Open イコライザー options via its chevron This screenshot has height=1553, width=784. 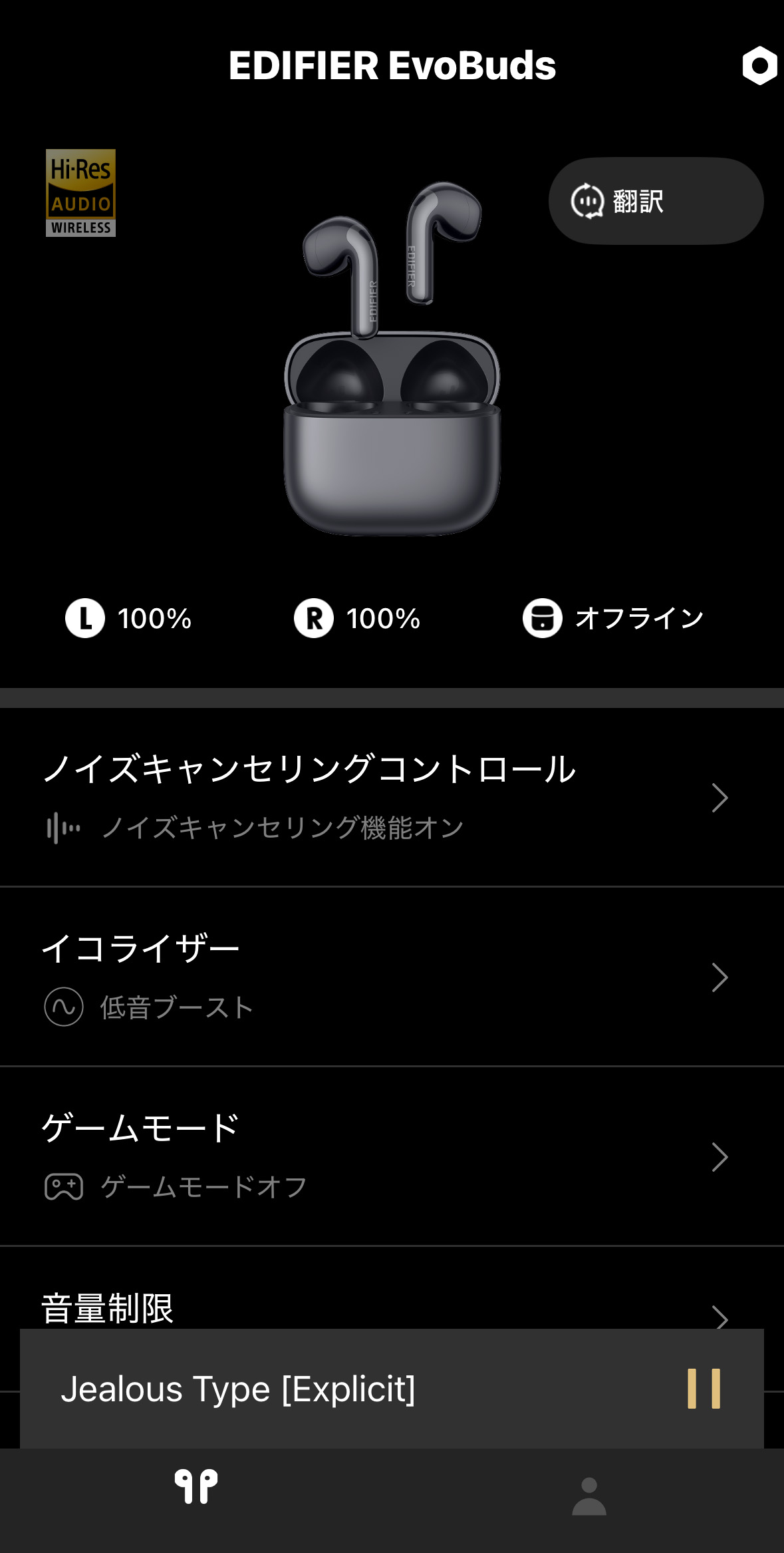point(720,977)
